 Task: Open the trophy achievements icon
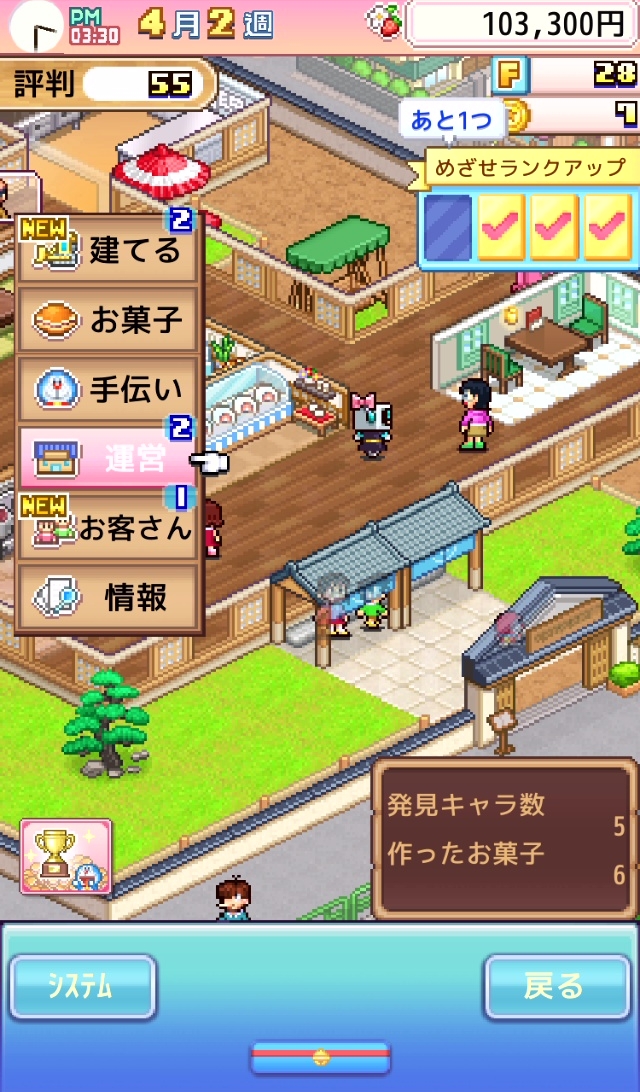pos(66,856)
